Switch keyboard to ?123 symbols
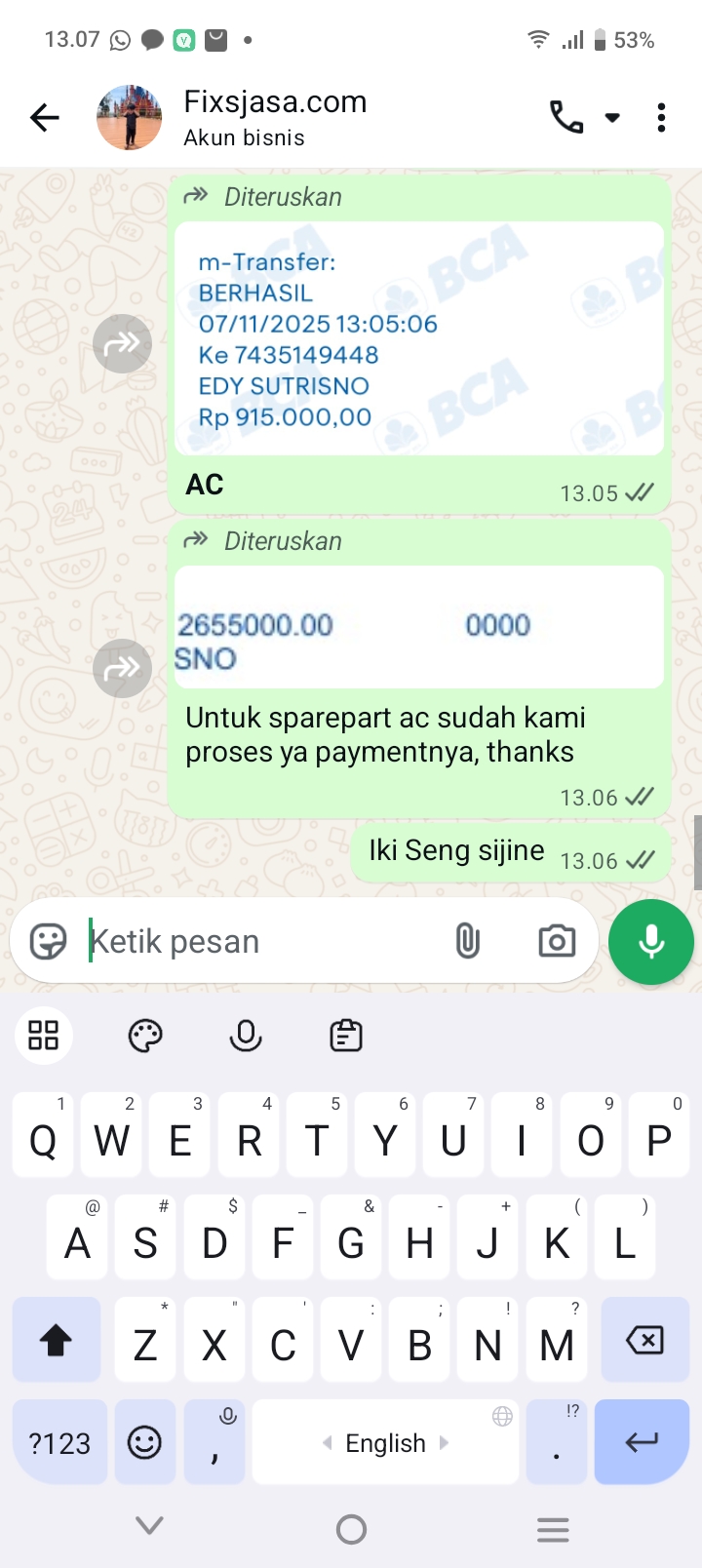702x1568 pixels. [x=59, y=1442]
